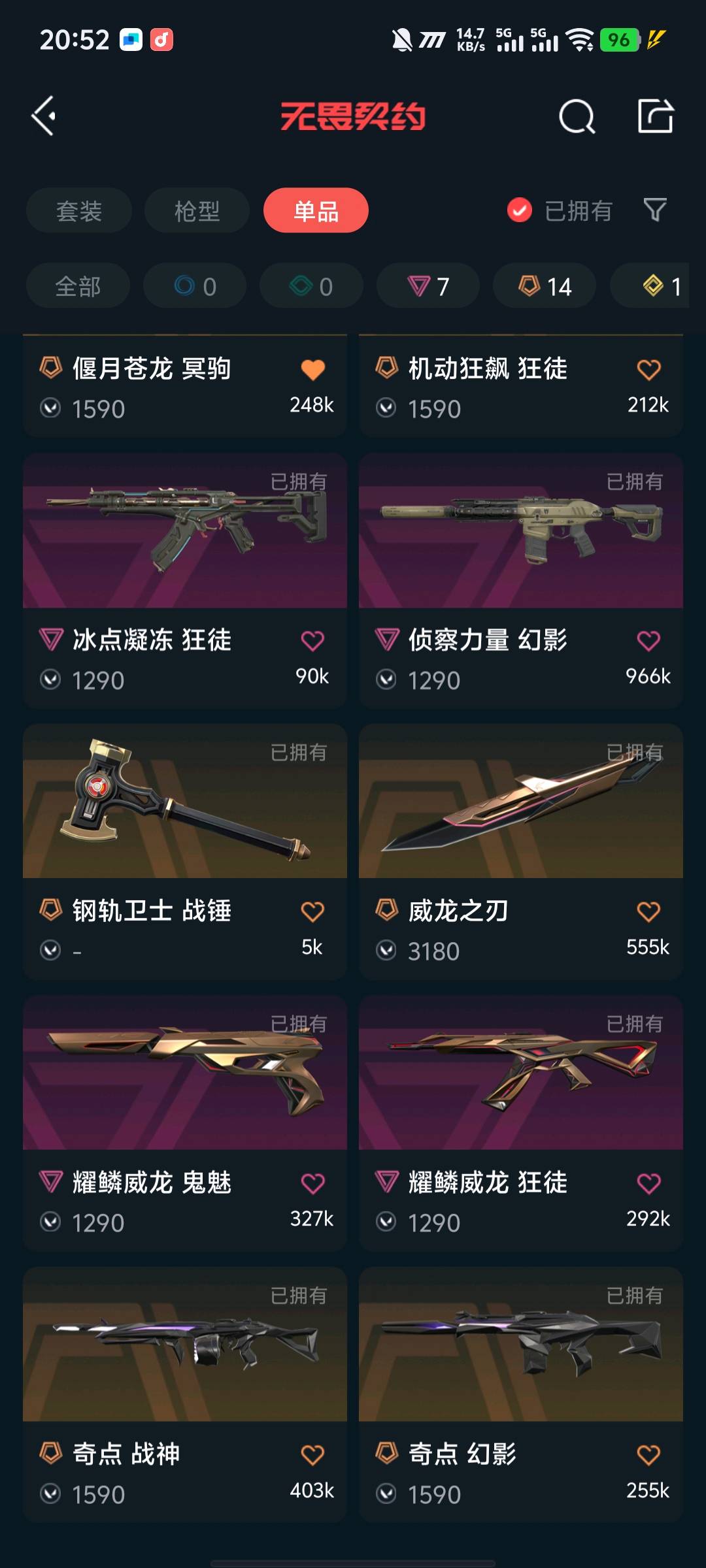This screenshot has height=1568, width=706.
Task: Switch to the 枪型 tab
Action: 197,210
